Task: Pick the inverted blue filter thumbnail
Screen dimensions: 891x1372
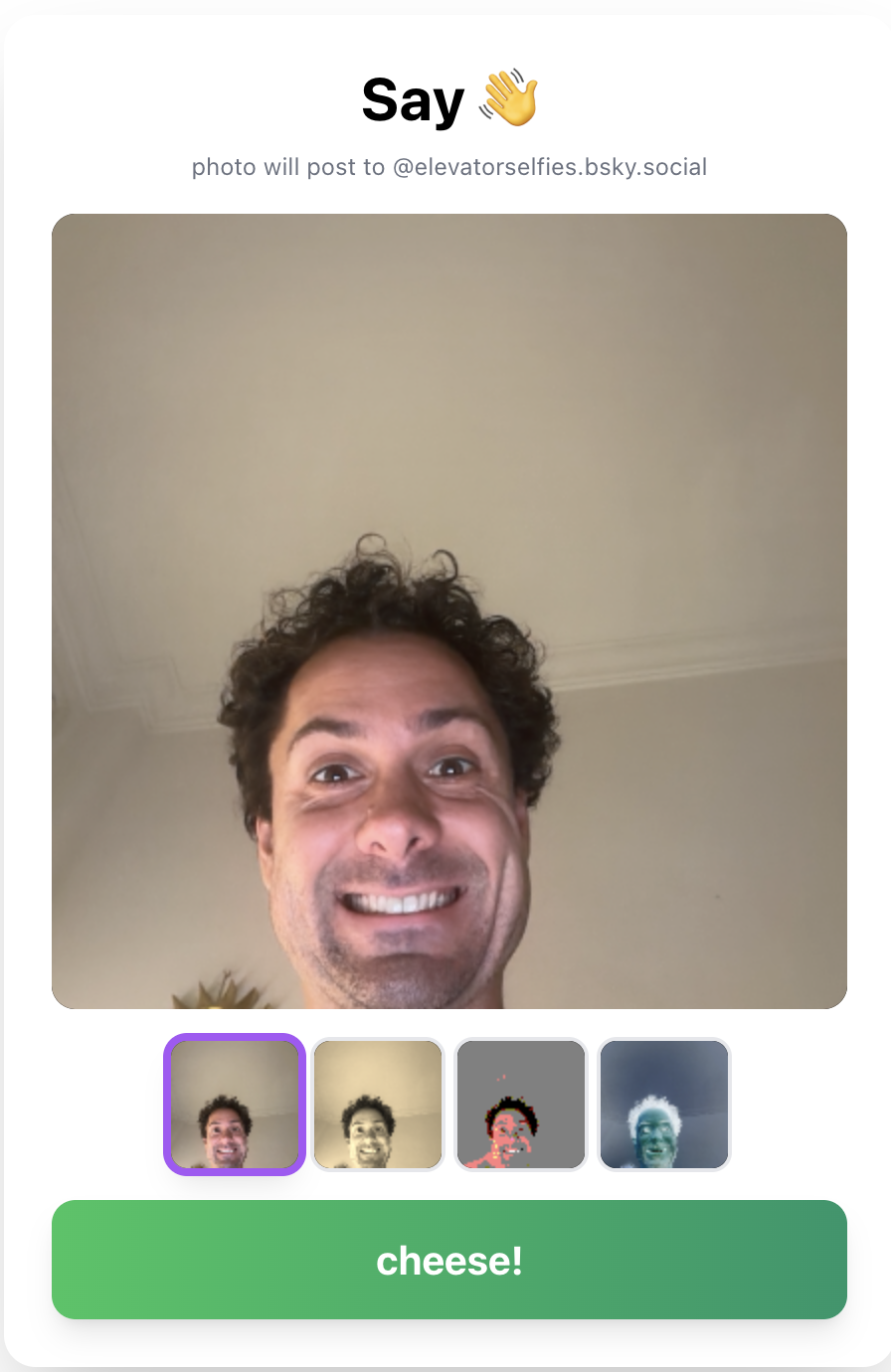Action: click(x=664, y=1105)
